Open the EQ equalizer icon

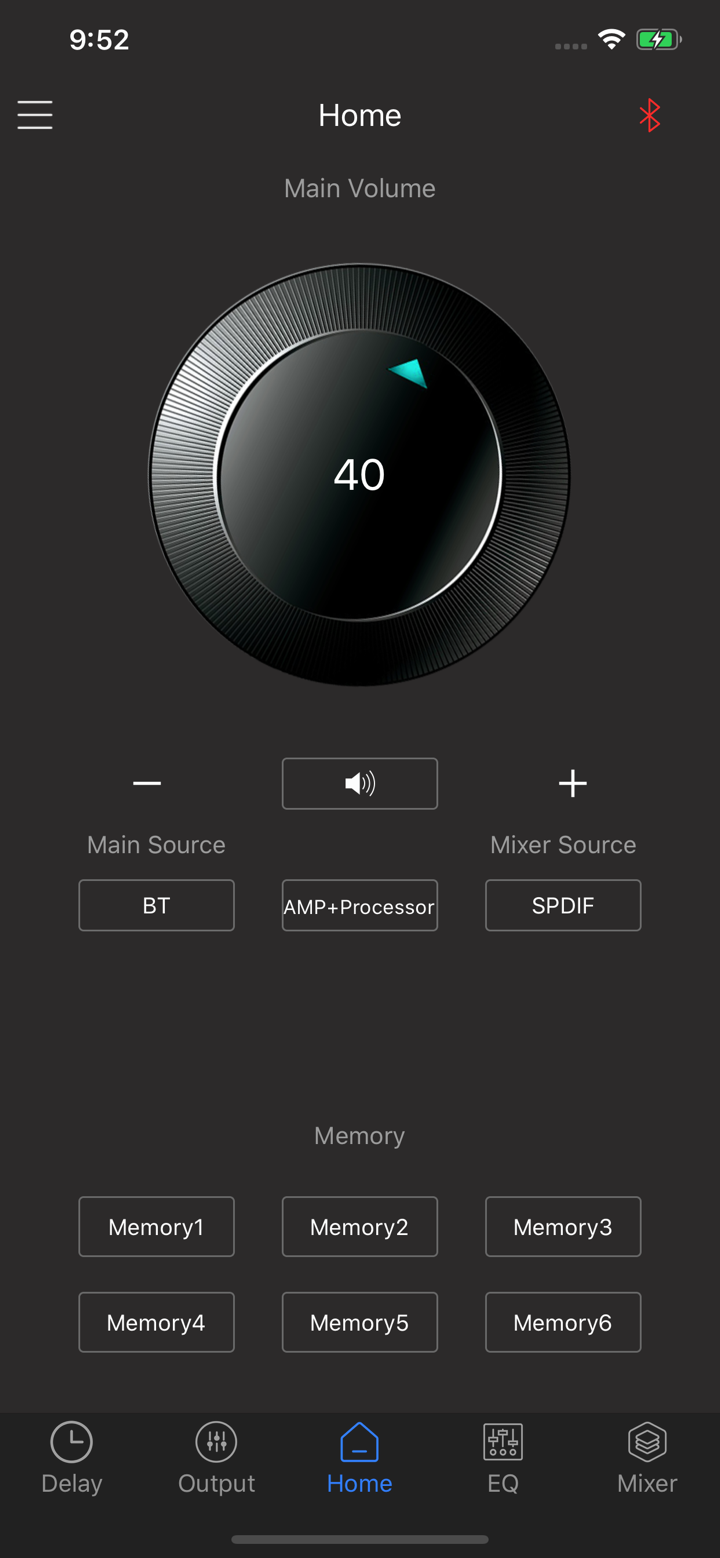click(x=502, y=1442)
